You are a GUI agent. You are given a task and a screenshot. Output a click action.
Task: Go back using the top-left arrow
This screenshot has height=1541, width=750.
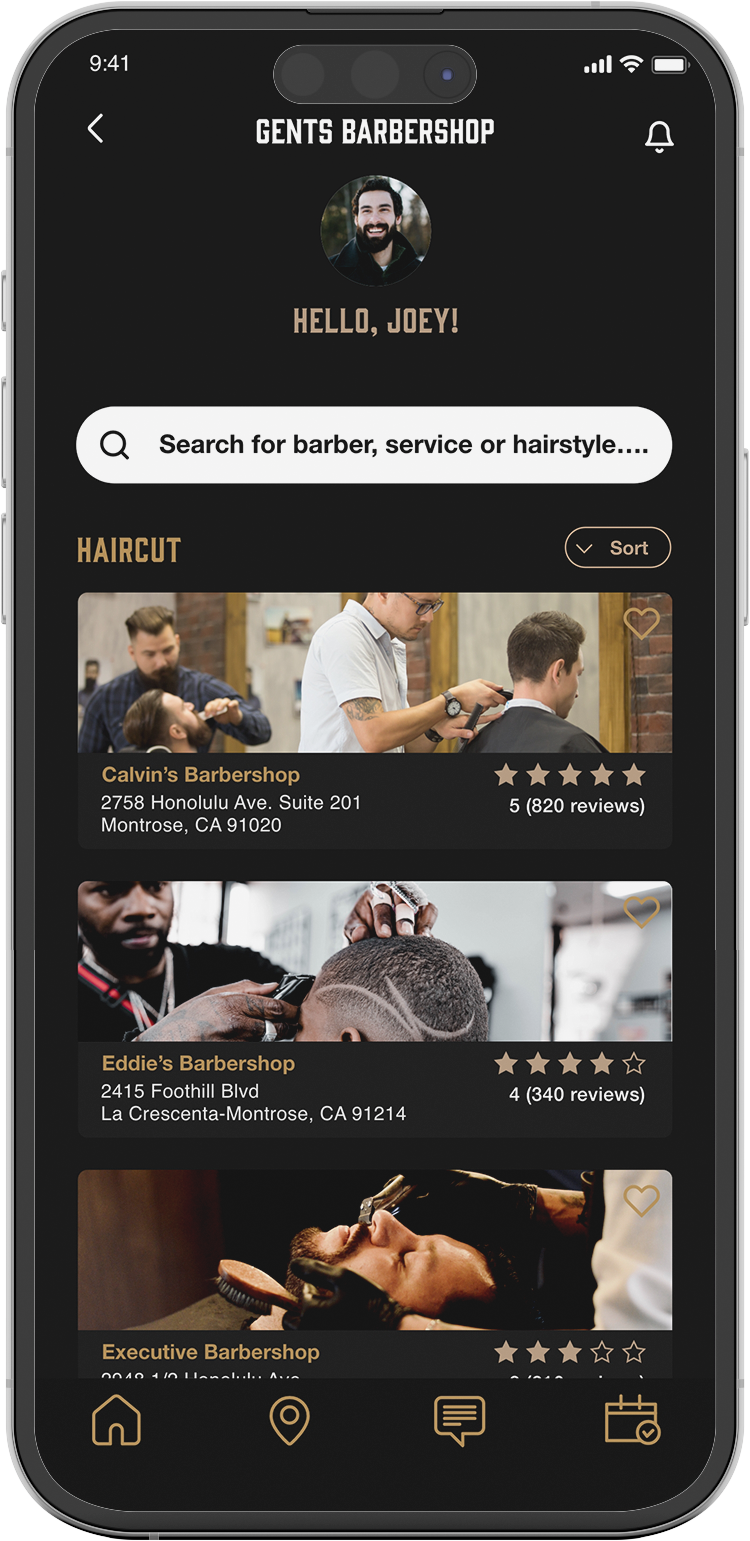point(96,129)
